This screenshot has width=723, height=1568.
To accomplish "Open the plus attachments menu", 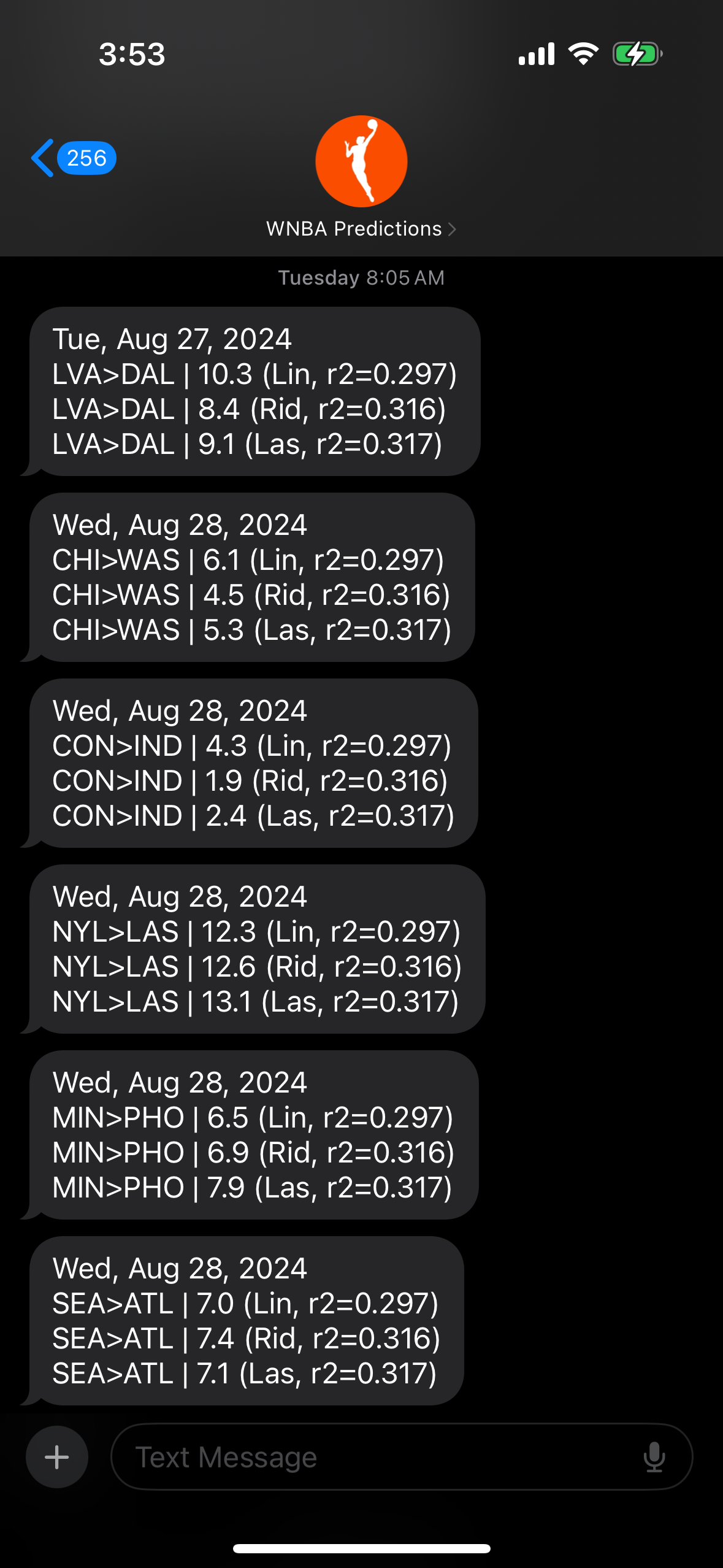I will 57,1457.
